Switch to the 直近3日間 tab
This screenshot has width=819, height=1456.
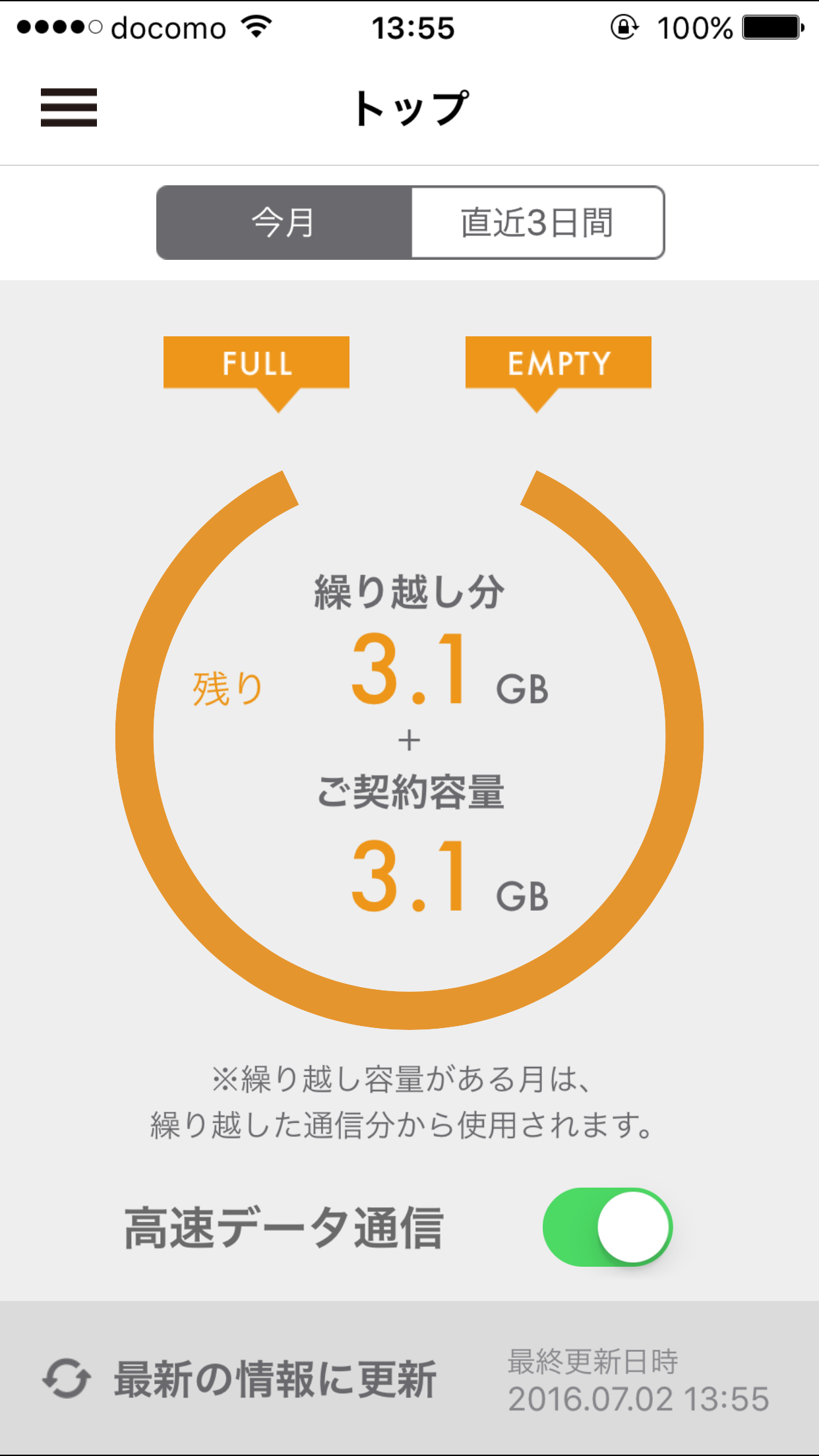tap(537, 222)
